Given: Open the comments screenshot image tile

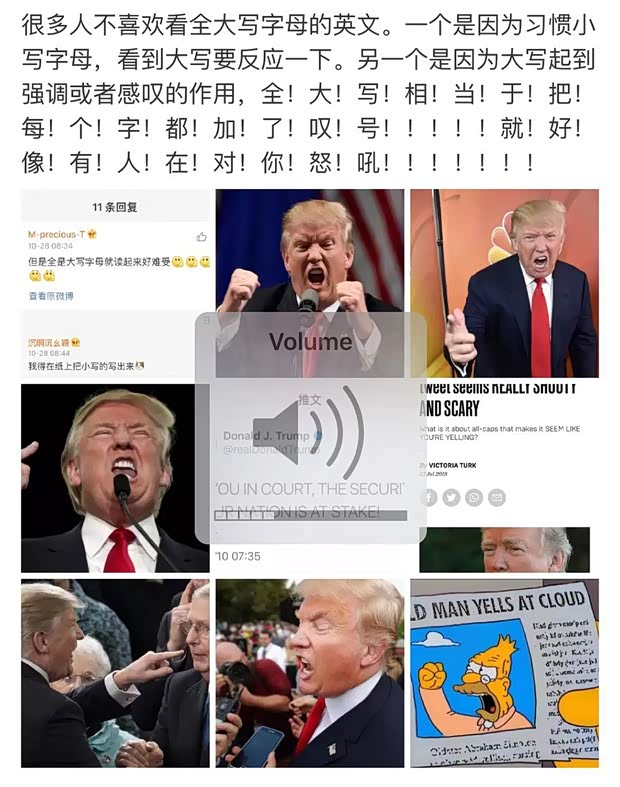Looking at the screenshot, I should pyautogui.click(x=116, y=283).
